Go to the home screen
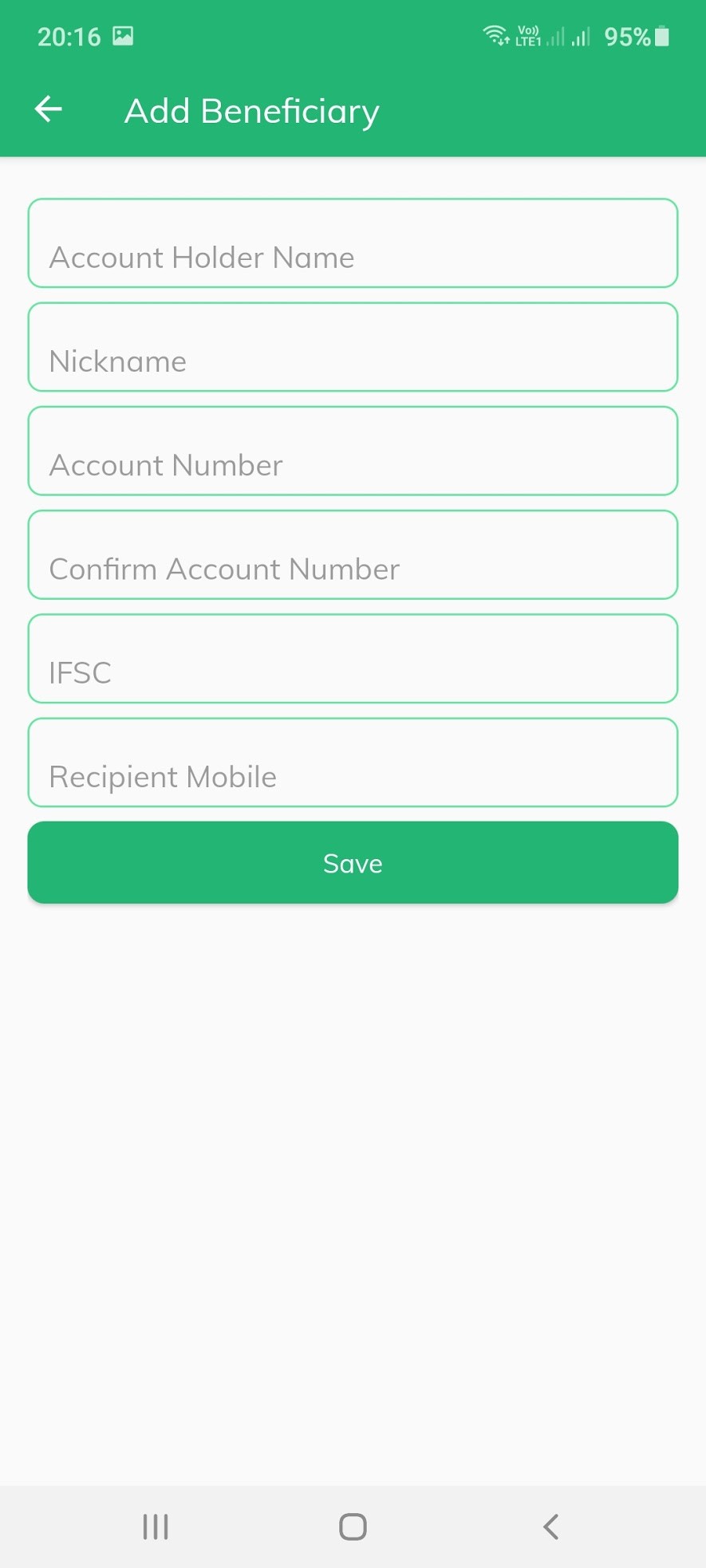This screenshot has width=706, height=1568. click(353, 1527)
